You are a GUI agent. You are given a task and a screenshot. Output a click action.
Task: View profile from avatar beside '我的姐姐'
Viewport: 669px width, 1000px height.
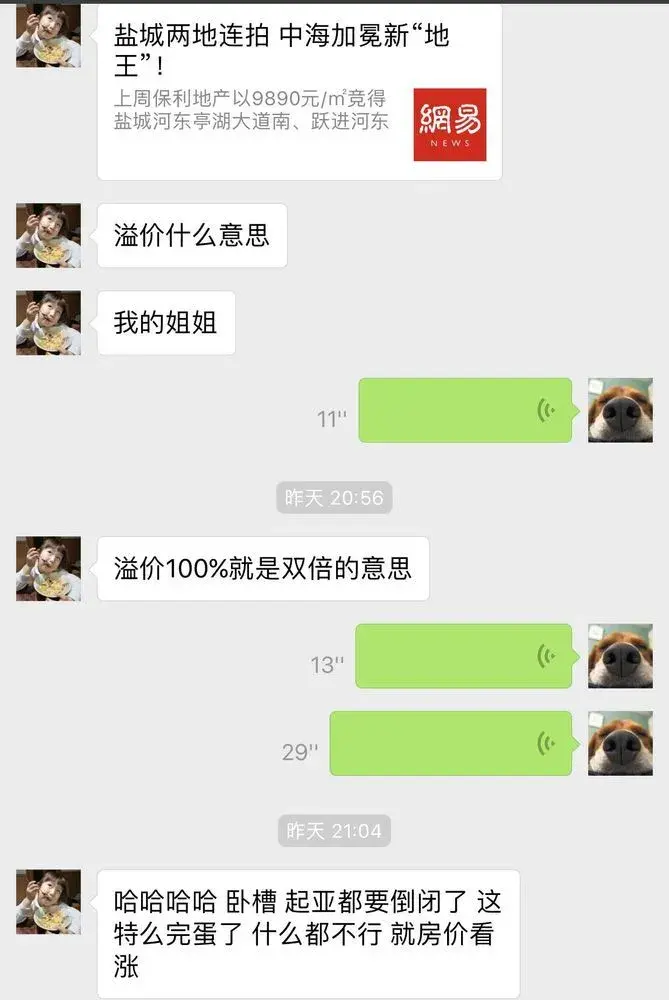tap(48, 323)
